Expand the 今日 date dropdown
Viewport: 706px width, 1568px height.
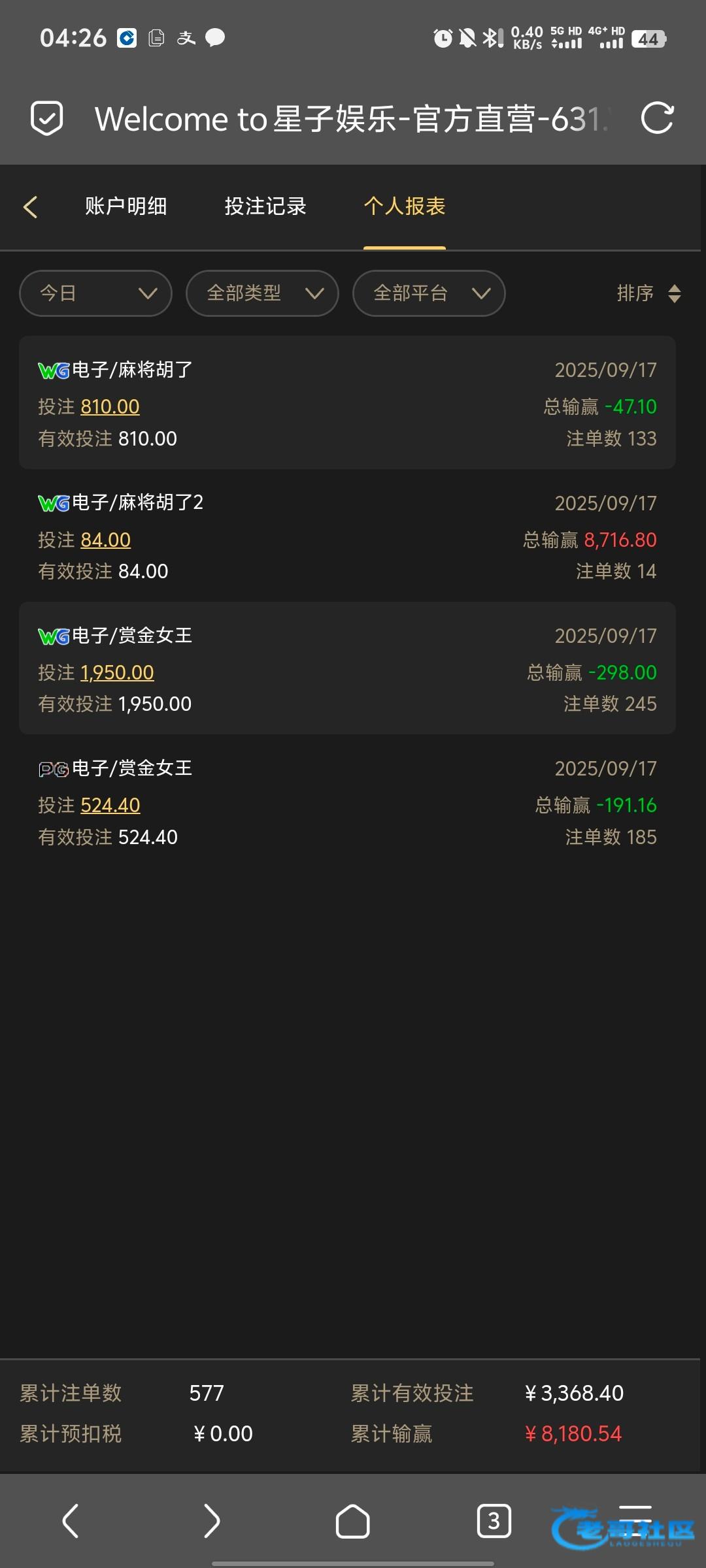95,293
